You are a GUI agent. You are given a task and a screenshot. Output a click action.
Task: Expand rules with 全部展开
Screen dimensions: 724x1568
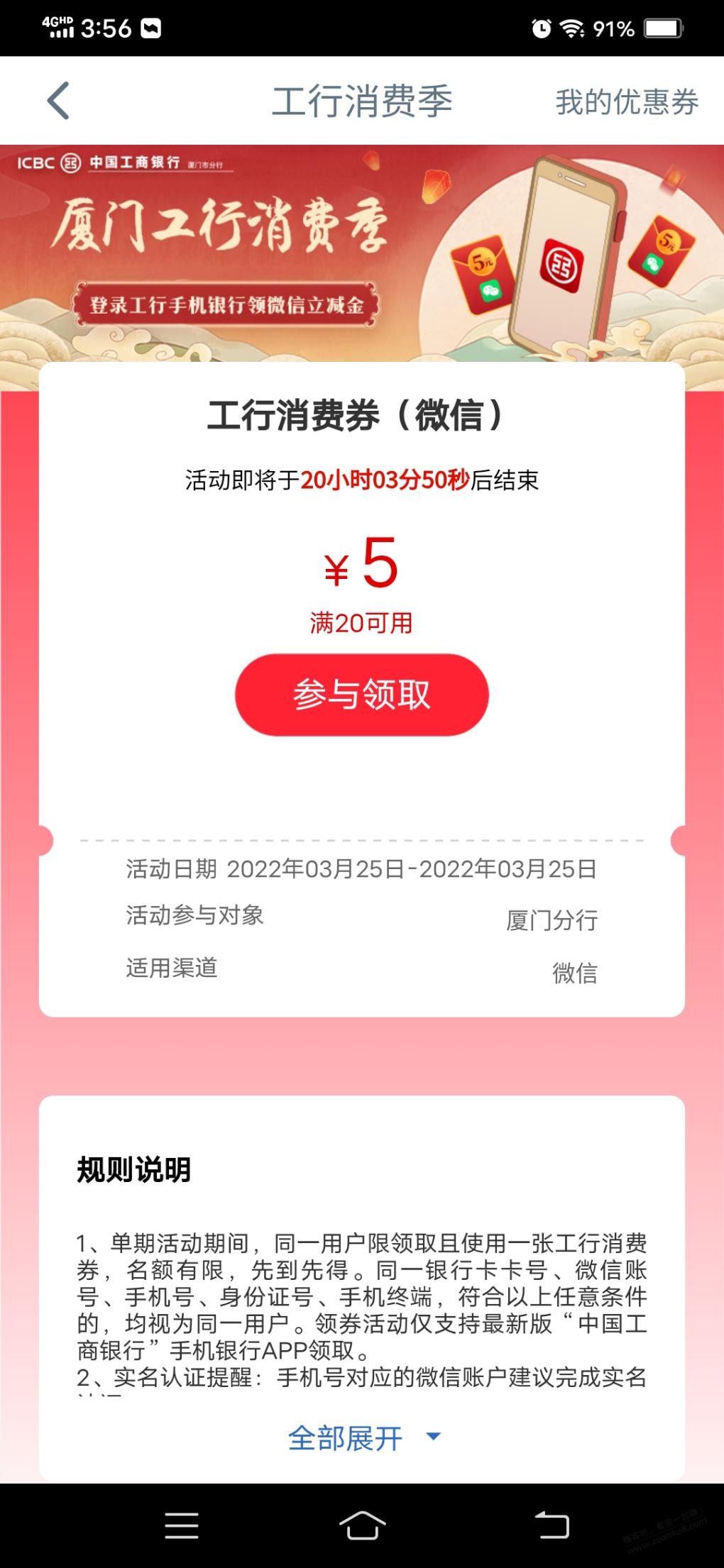point(362,1438)
